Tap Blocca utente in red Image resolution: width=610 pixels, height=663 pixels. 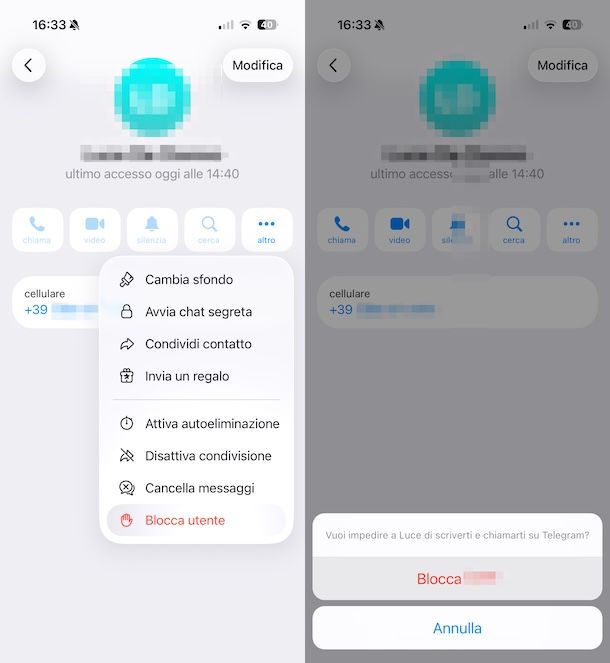(185, 520)
